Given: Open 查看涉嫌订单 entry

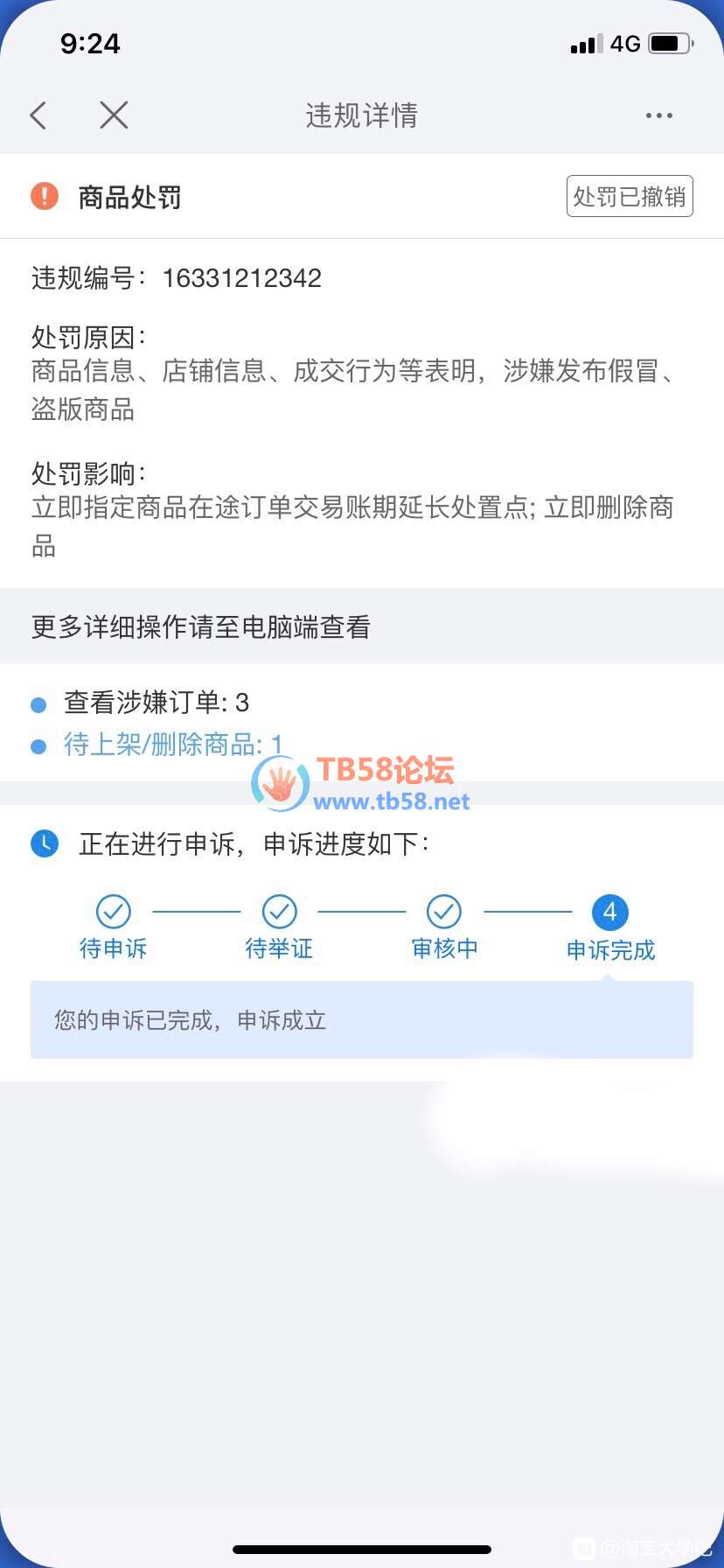Looking at the screenshot, I should [156, 703].
